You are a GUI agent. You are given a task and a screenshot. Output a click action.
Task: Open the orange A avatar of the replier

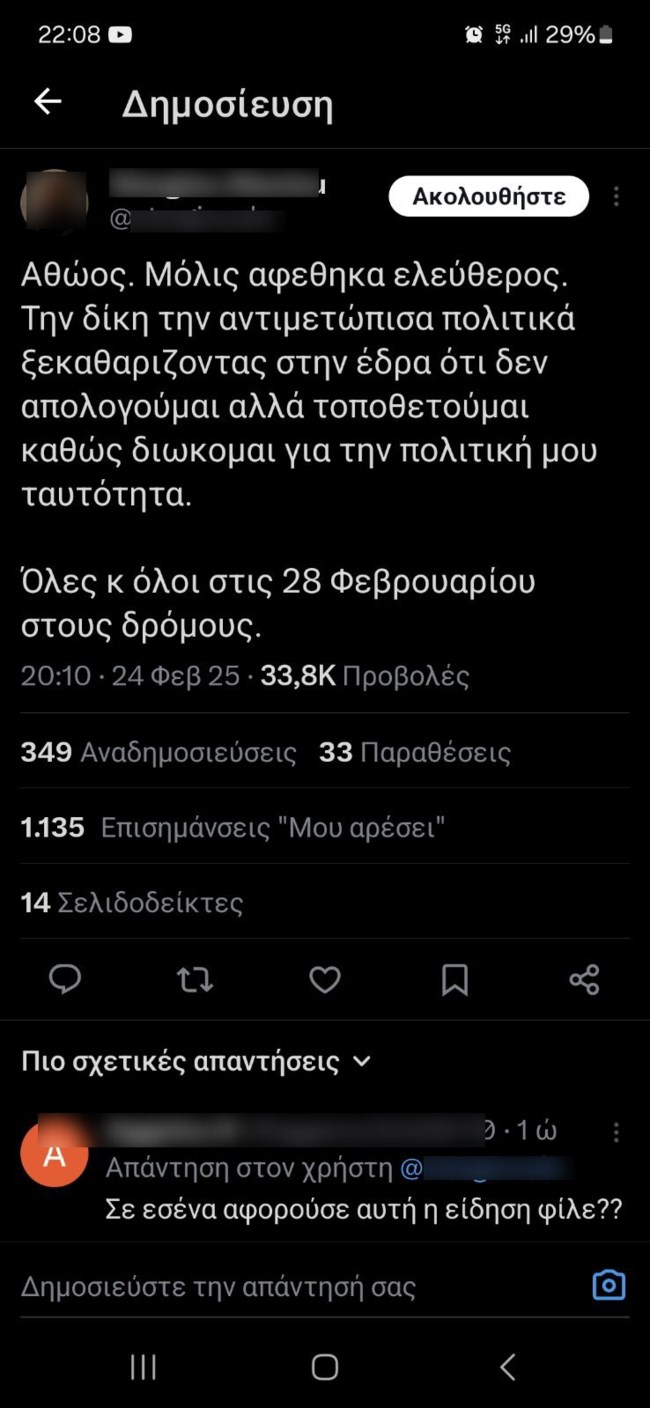54,1154
